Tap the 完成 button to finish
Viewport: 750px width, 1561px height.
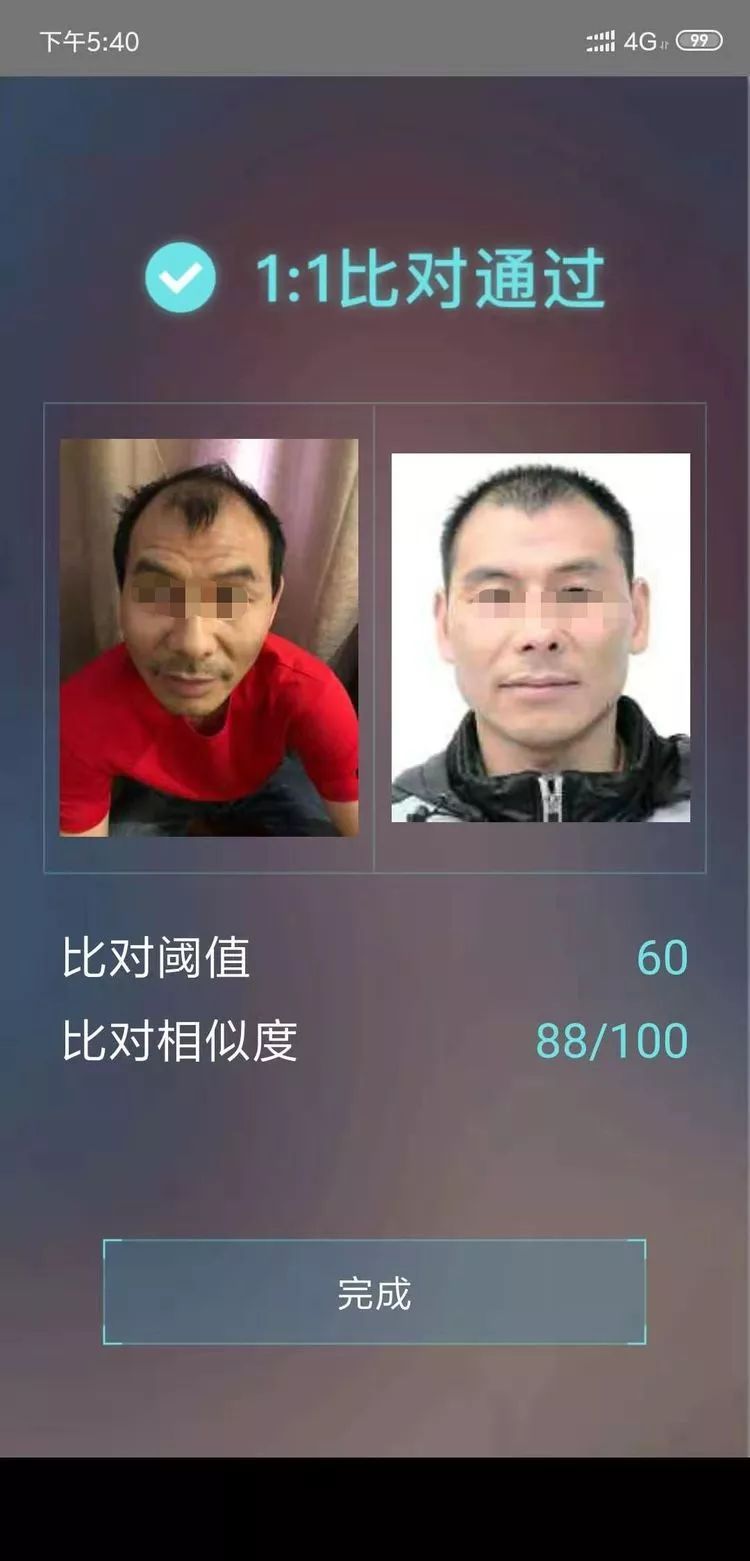tap(375, 1293)
